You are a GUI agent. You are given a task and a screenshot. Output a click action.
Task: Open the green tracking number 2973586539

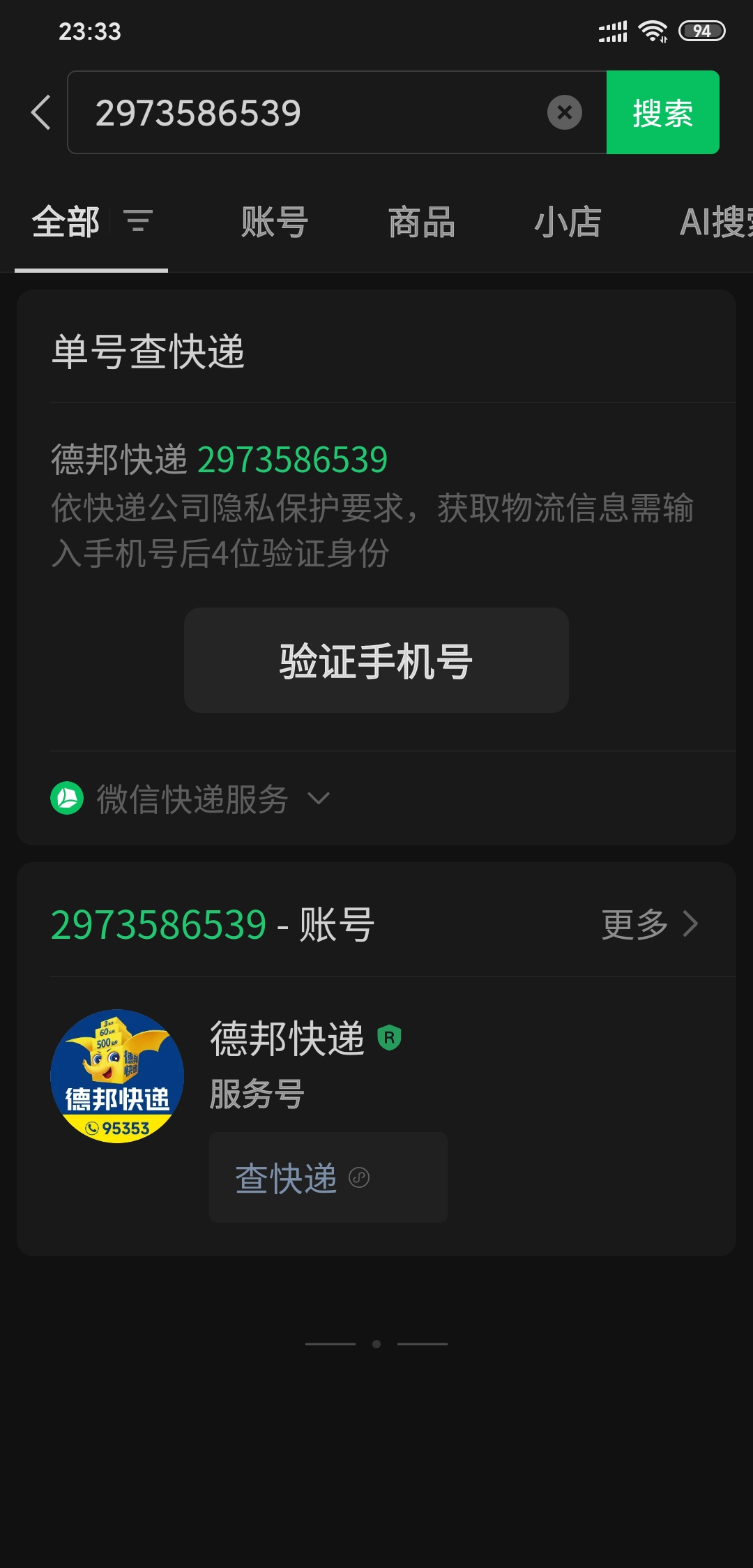click(293, 460)
